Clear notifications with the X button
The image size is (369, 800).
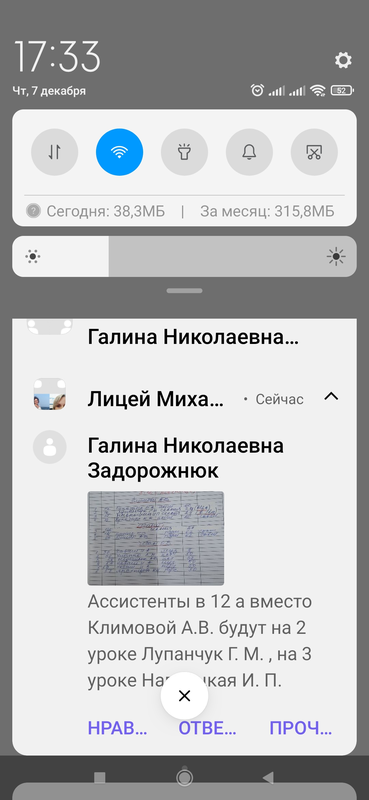click(184, 695)
